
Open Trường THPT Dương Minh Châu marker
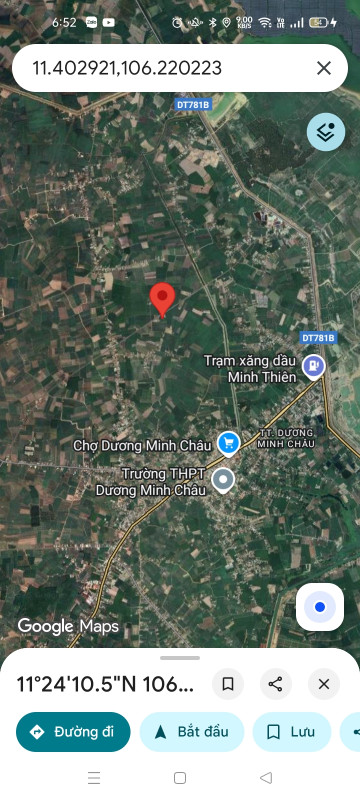223,481
